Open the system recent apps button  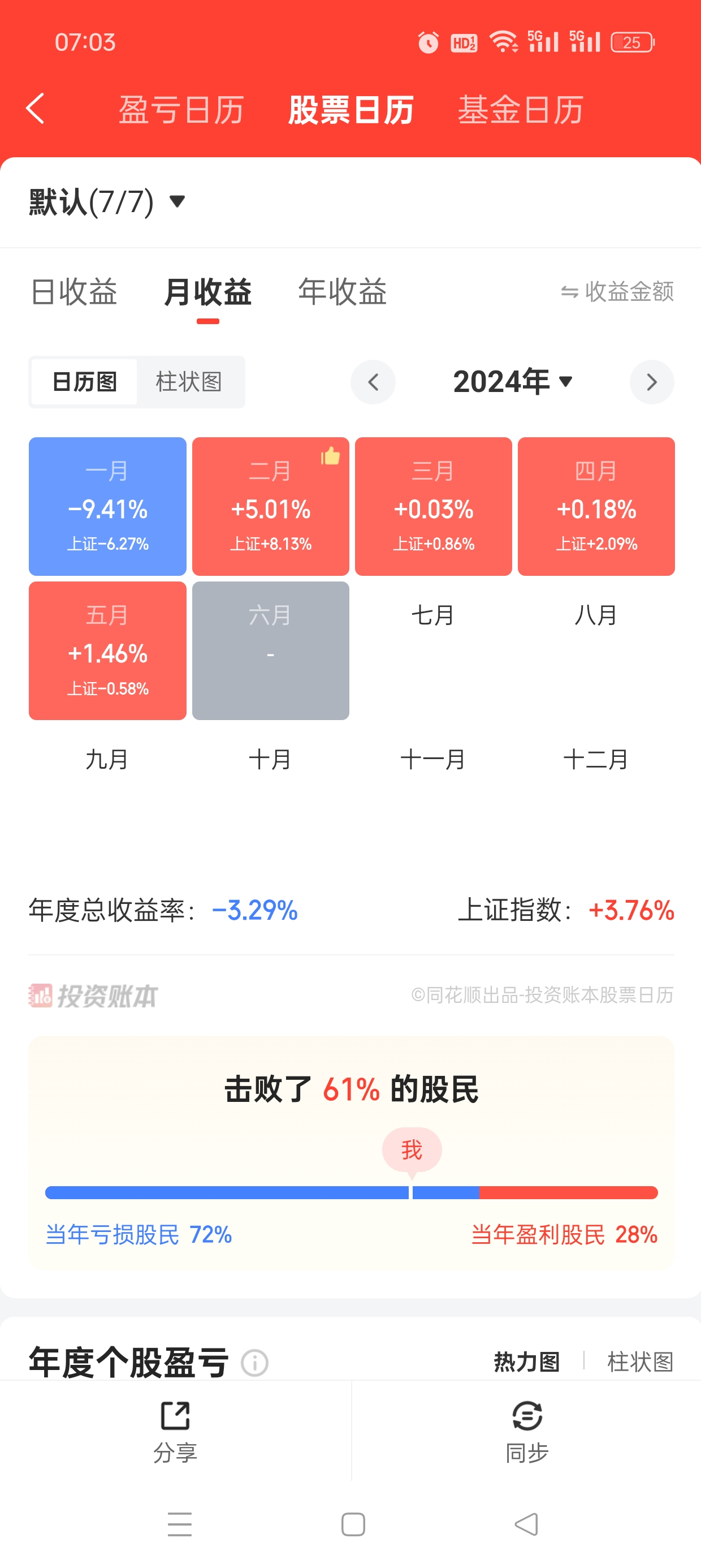180,1524
